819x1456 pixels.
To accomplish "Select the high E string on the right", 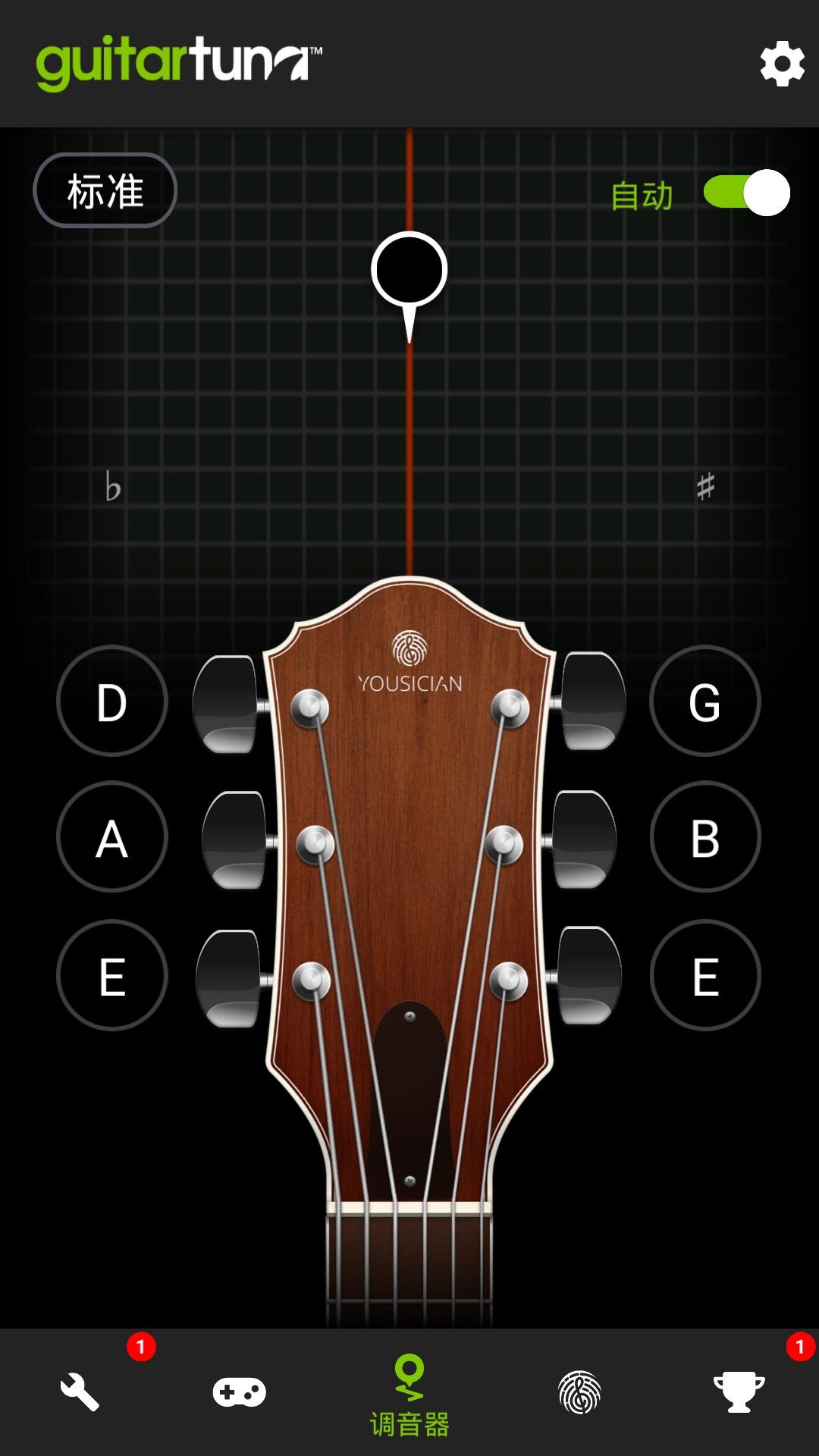I will pyautogui.click(x=704, y=975).
